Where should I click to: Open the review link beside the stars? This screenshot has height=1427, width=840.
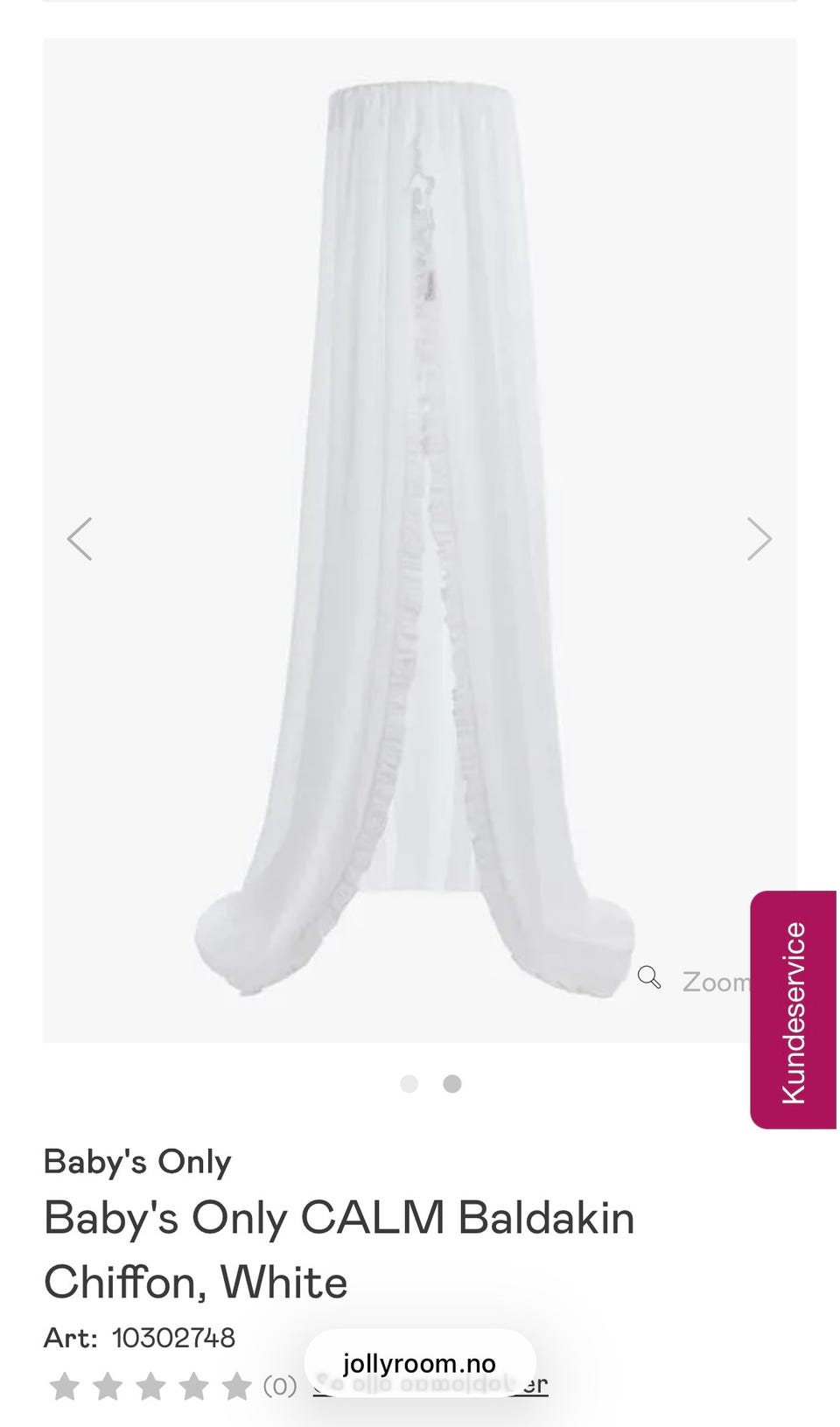tap(430, 1385)
